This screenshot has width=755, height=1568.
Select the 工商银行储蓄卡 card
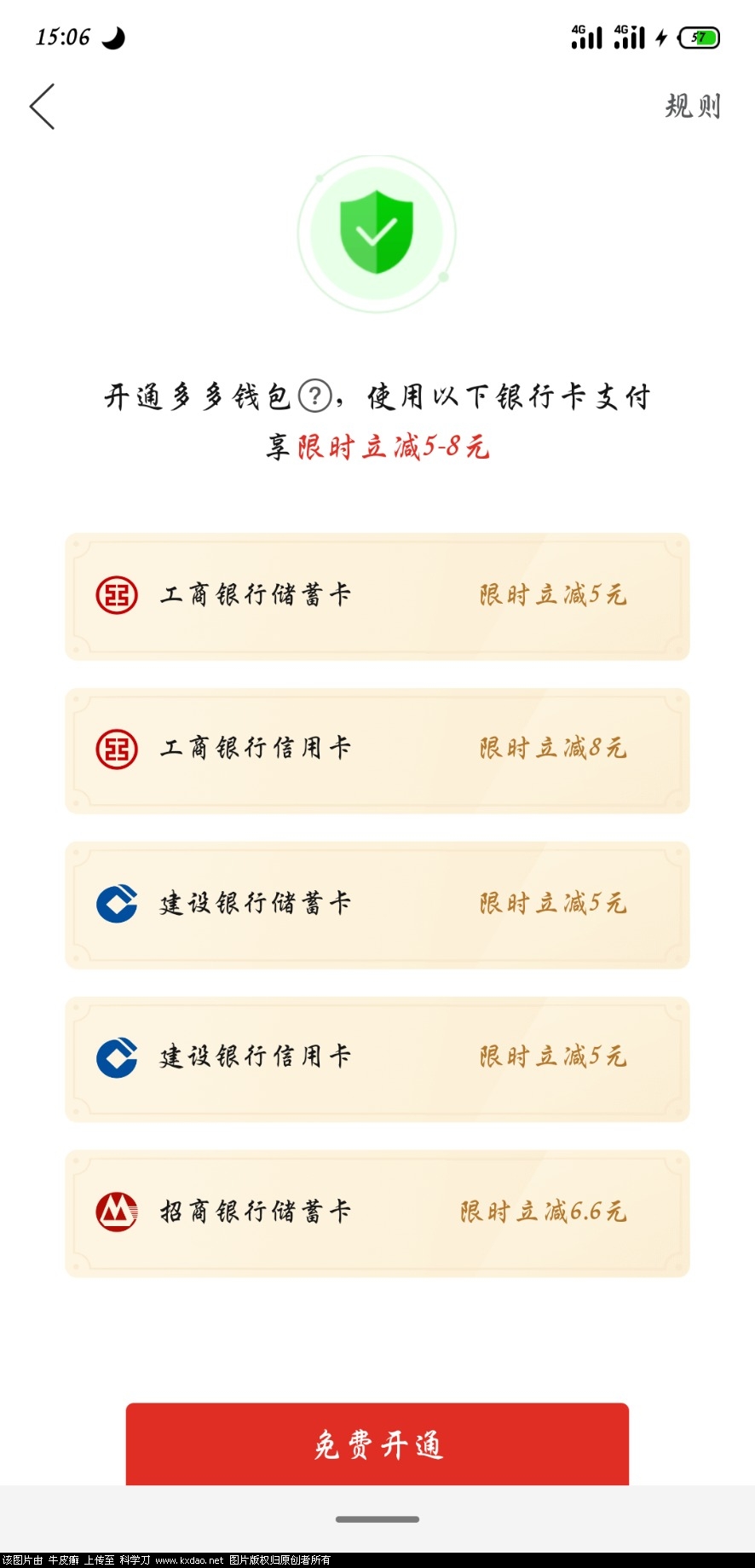click(377, 596)
